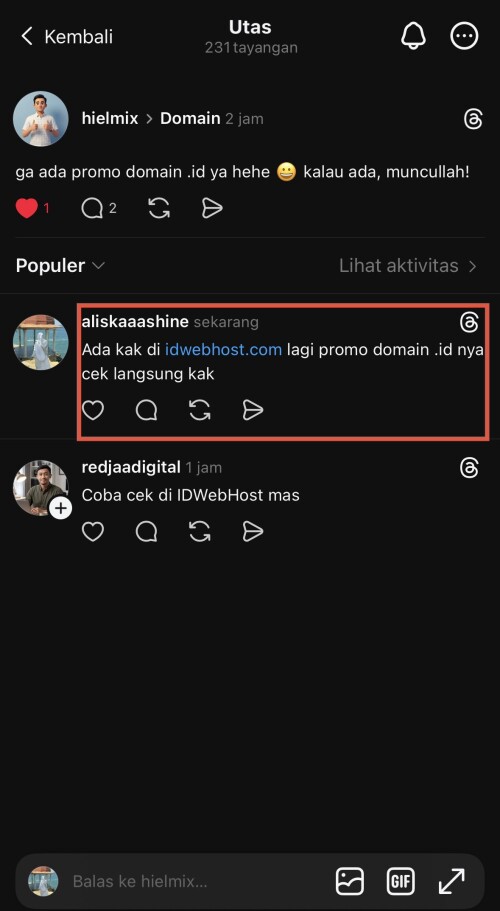Screen dimensions: 500x911
Task: Share hielmix's post via send icon
Action: pos(212,208)
